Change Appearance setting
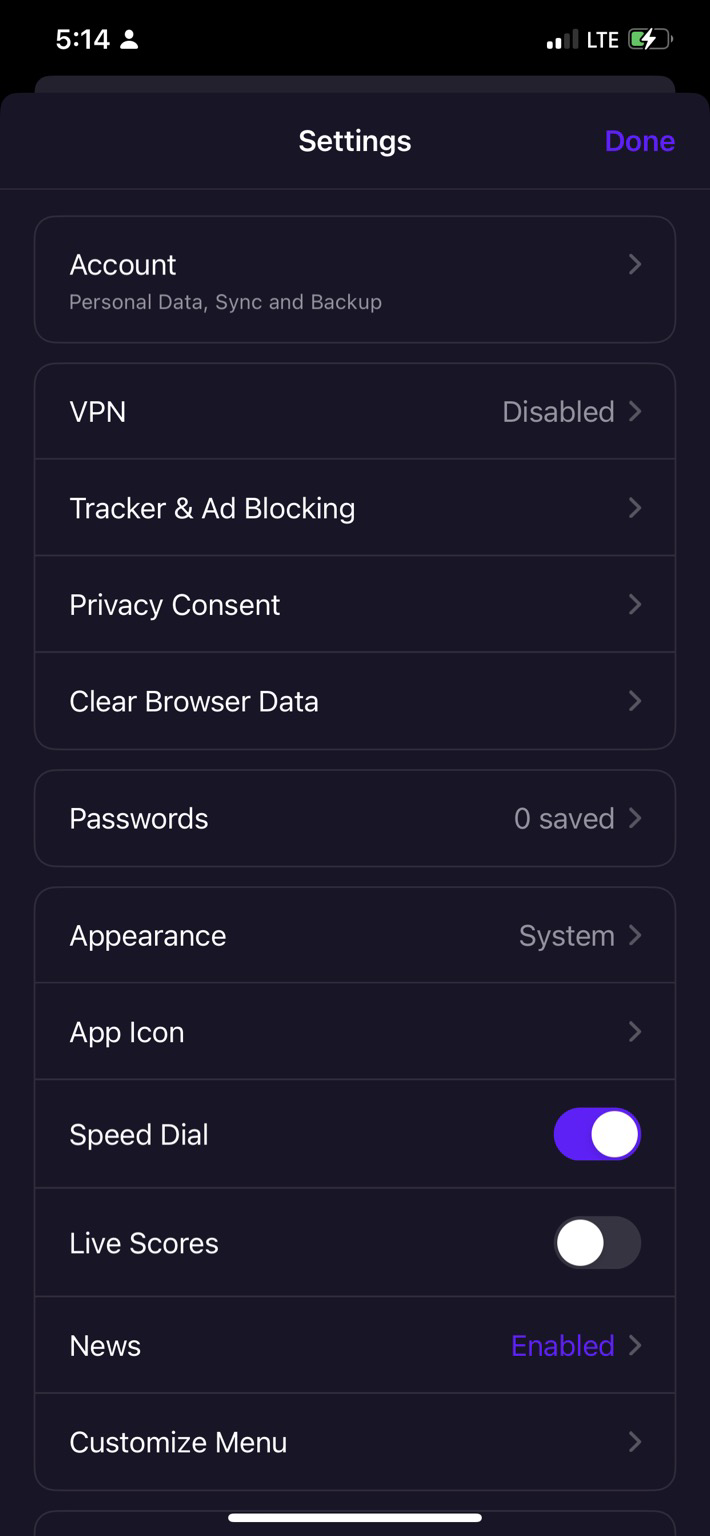Viewport: 710px width, 1536px height. pyautogui.click(x=354, y=935)
